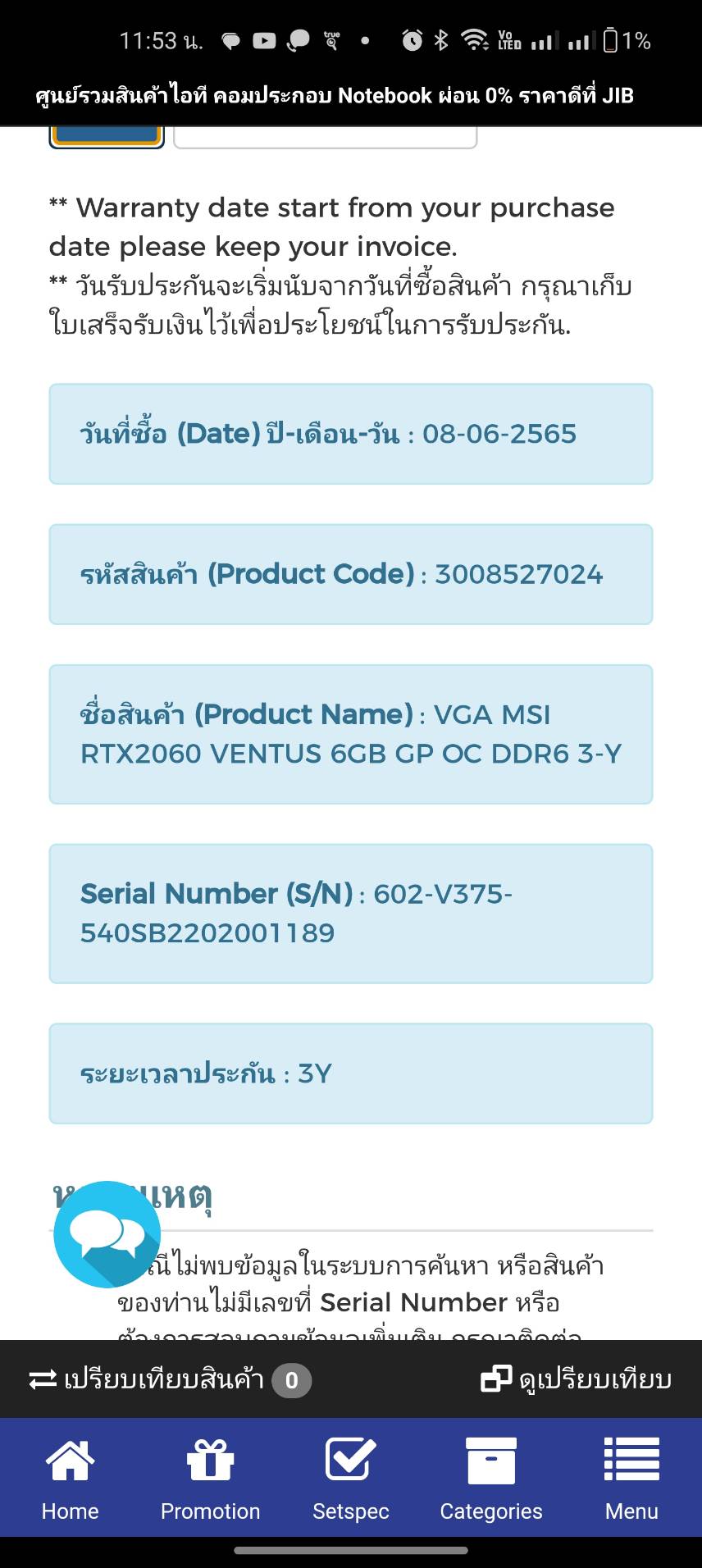The image size is (702, 1568).
Task: Go to the Home tab
Action: click(71, 1478)
